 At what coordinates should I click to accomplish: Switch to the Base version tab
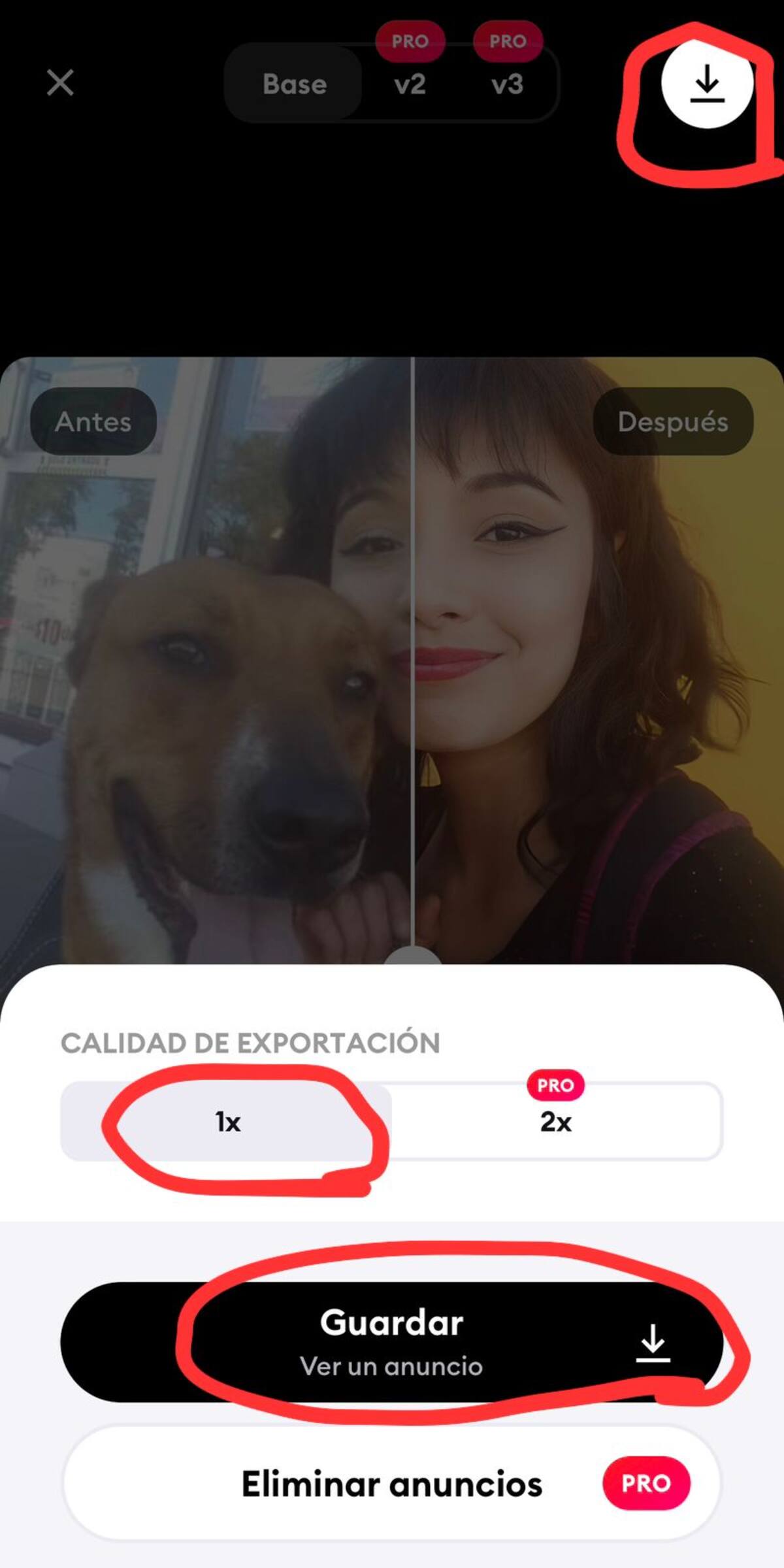point(294,84)
